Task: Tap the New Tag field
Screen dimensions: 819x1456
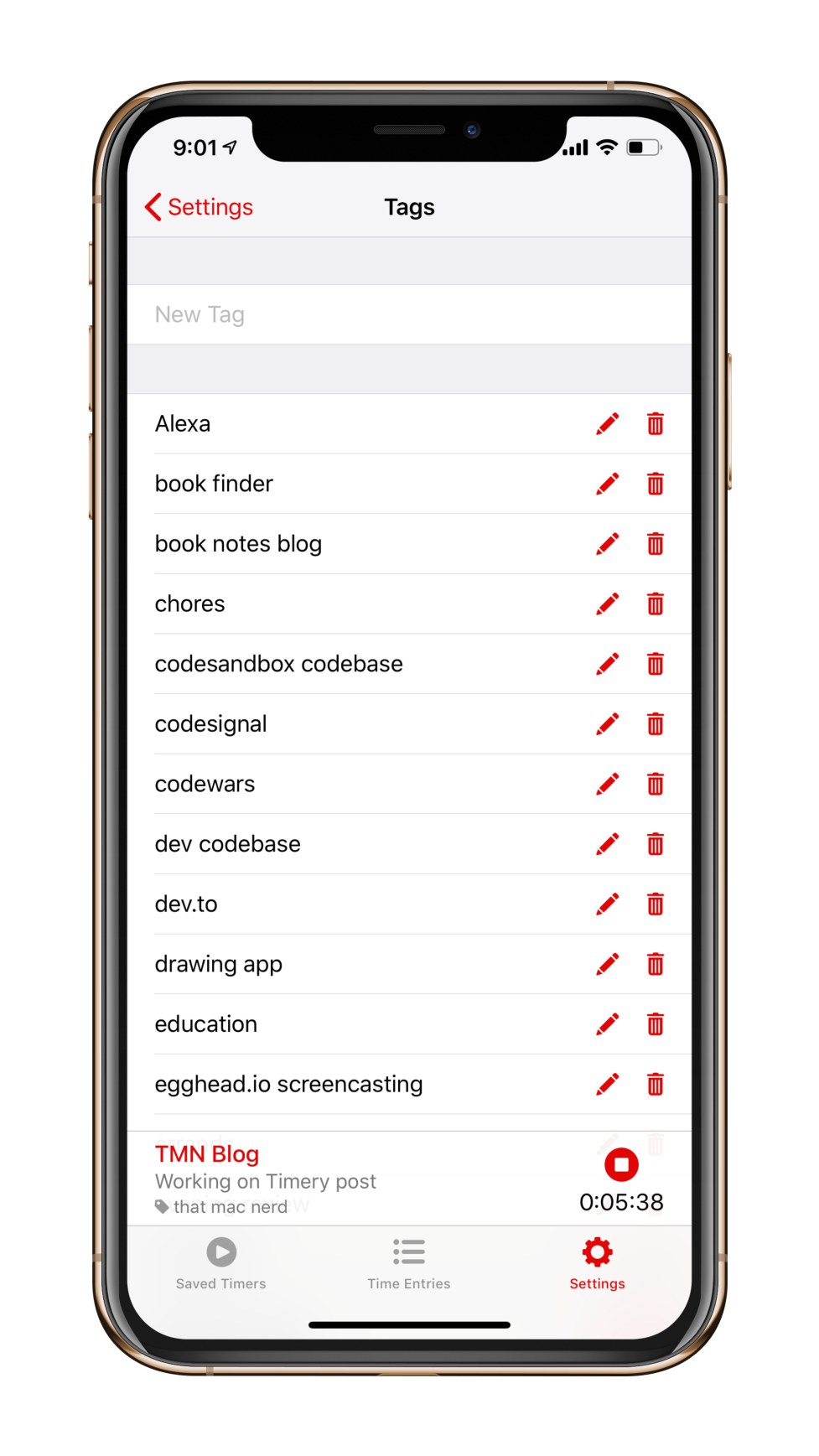Action: tap(409, 314)
